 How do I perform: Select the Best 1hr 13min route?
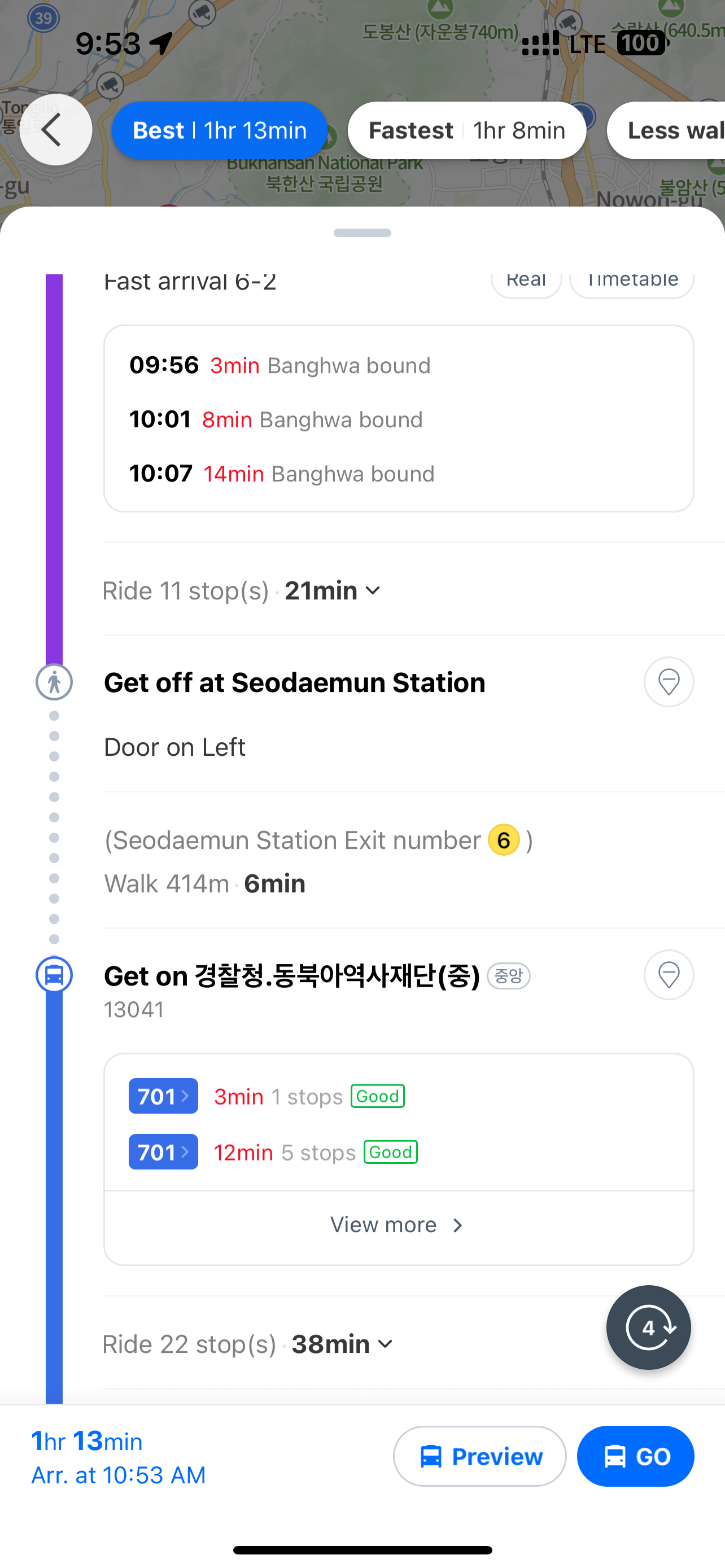(219, 130)
